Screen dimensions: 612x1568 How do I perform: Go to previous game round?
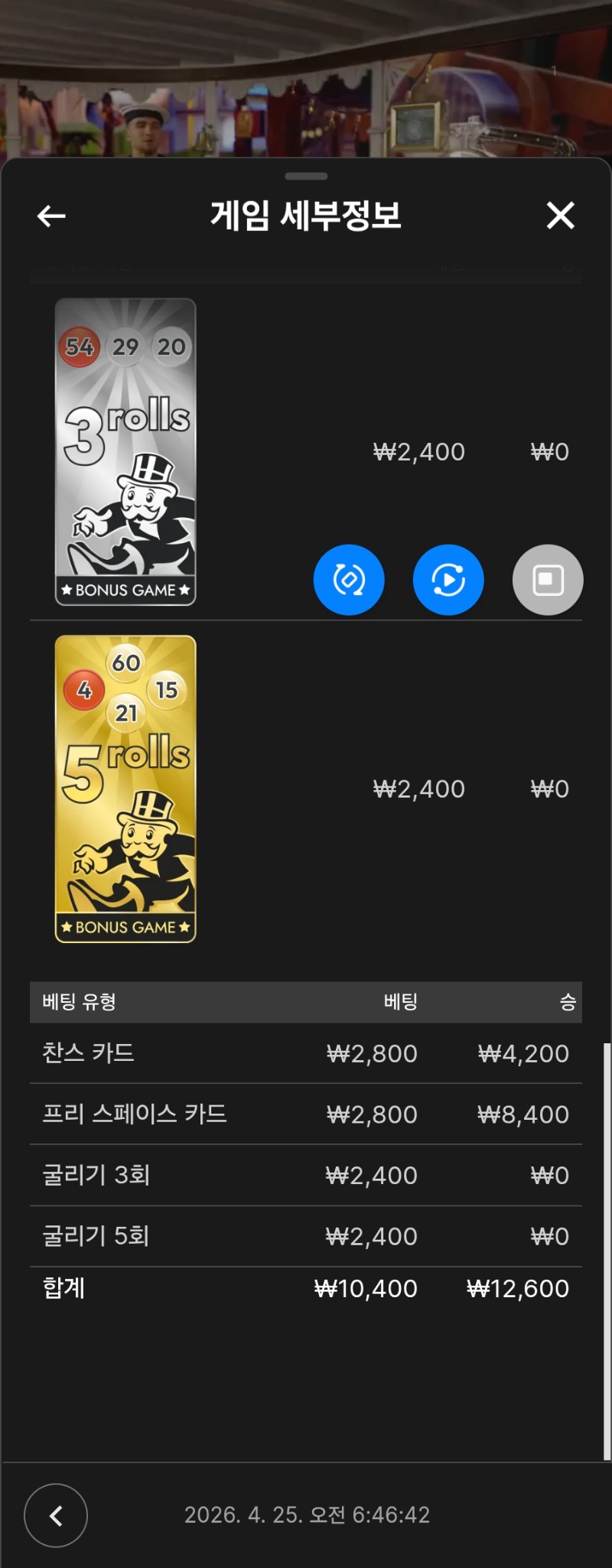pos(56,1515)
